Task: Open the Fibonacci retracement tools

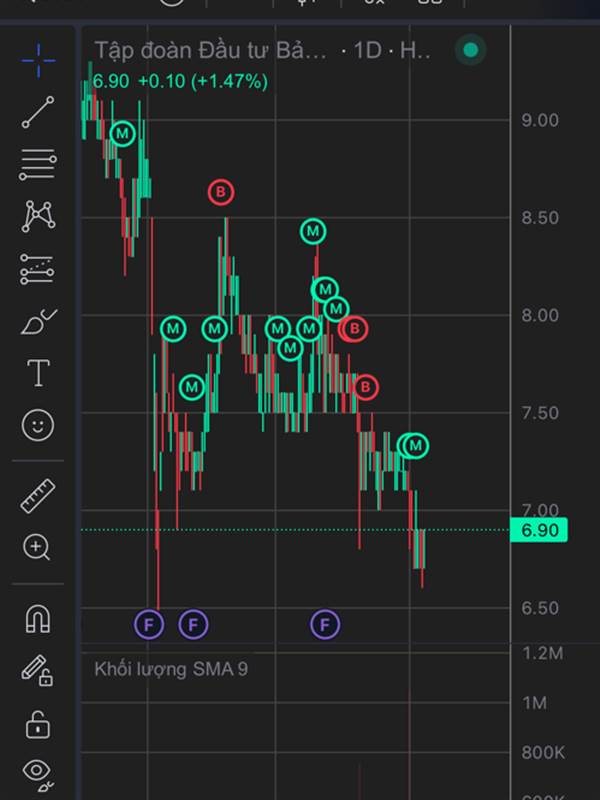Action: pos(38,164)
